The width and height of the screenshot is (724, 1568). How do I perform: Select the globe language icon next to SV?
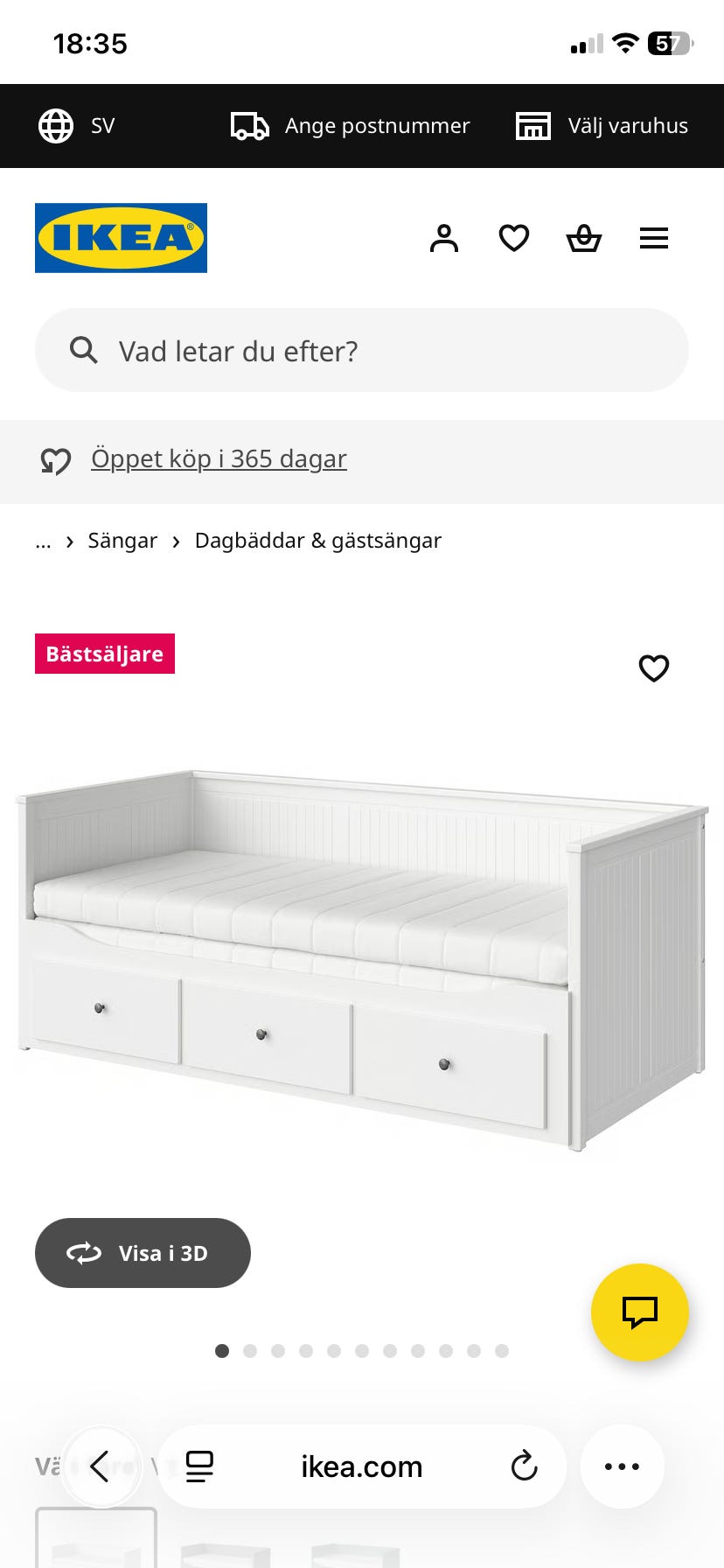tap(56, 125)
